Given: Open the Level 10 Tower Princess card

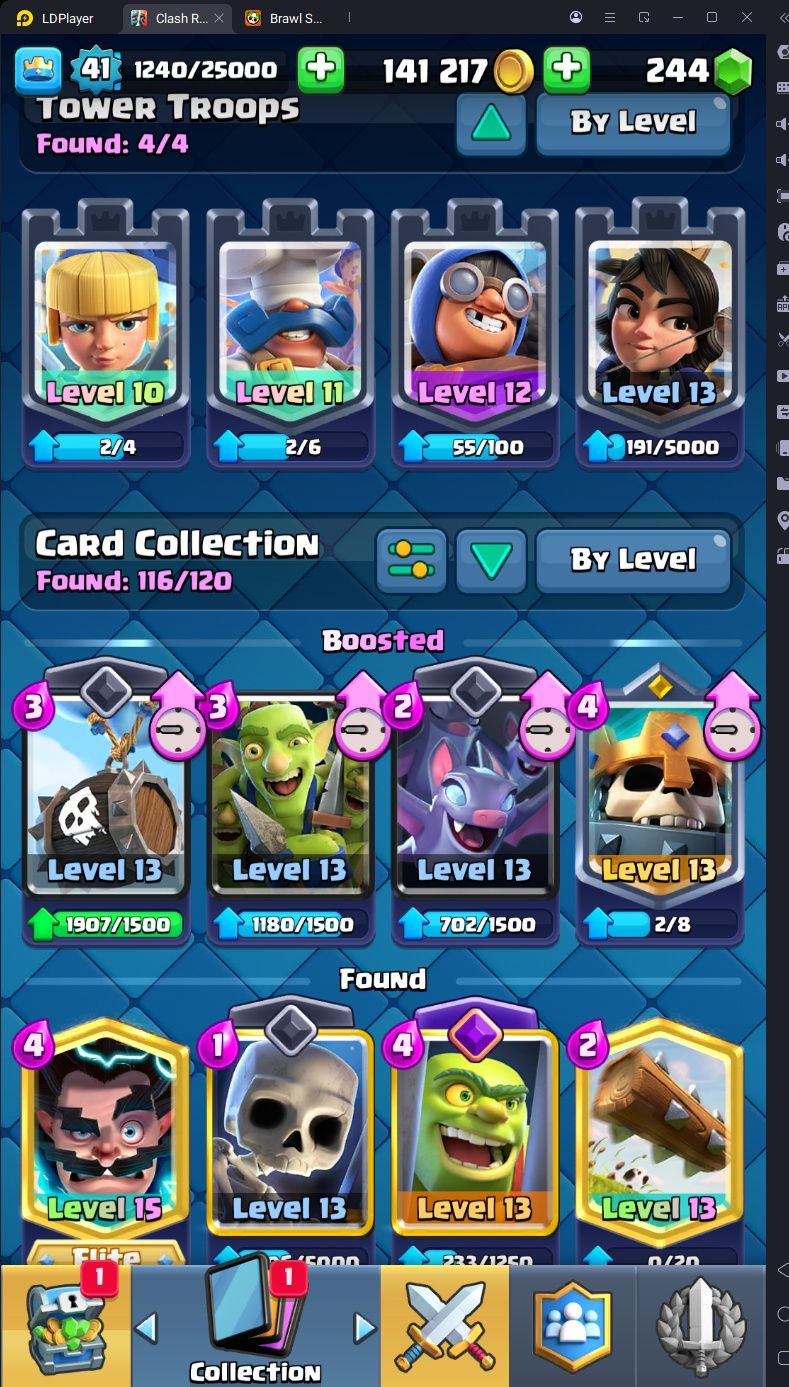Looking at the screenshot, I should pyautogui.click(x=105, y=330).
